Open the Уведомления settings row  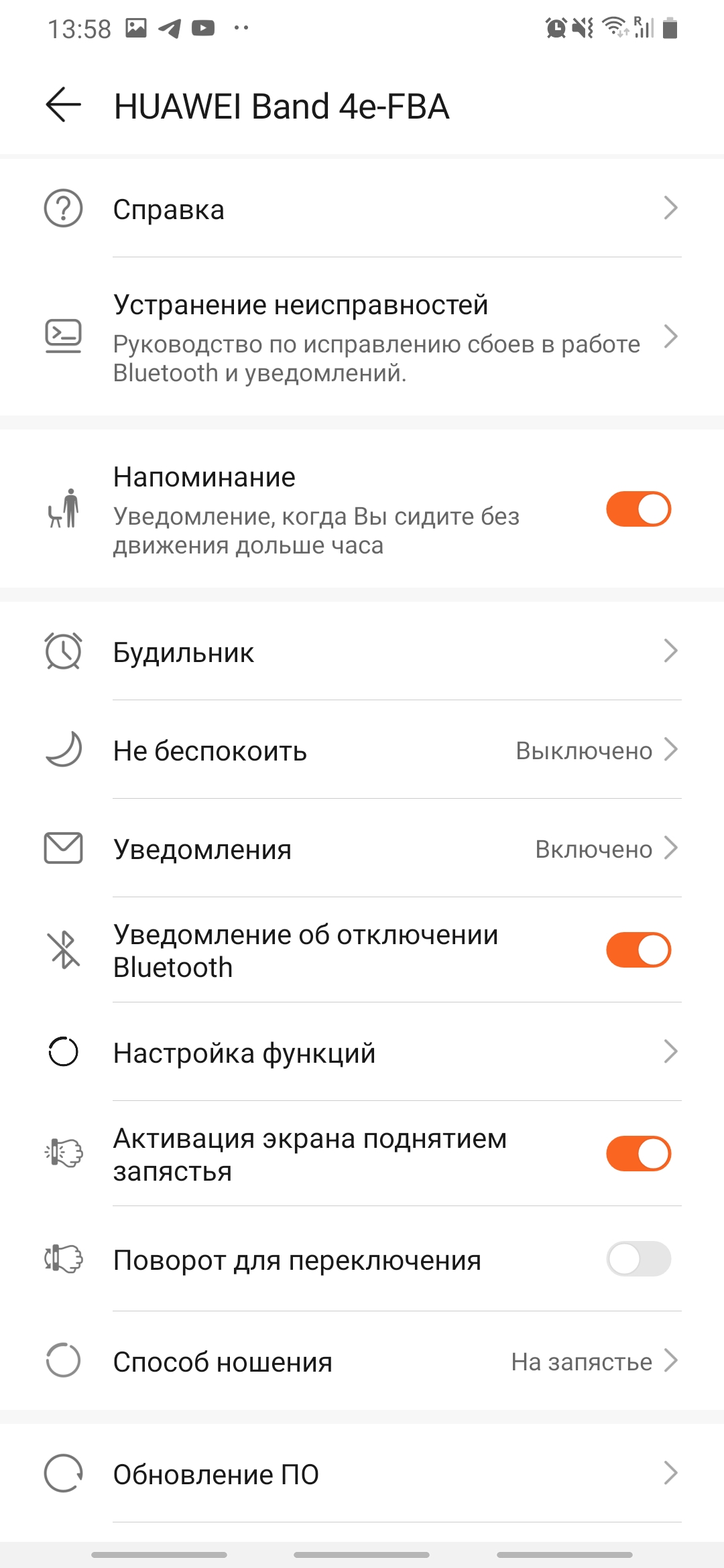click(362, 849)
